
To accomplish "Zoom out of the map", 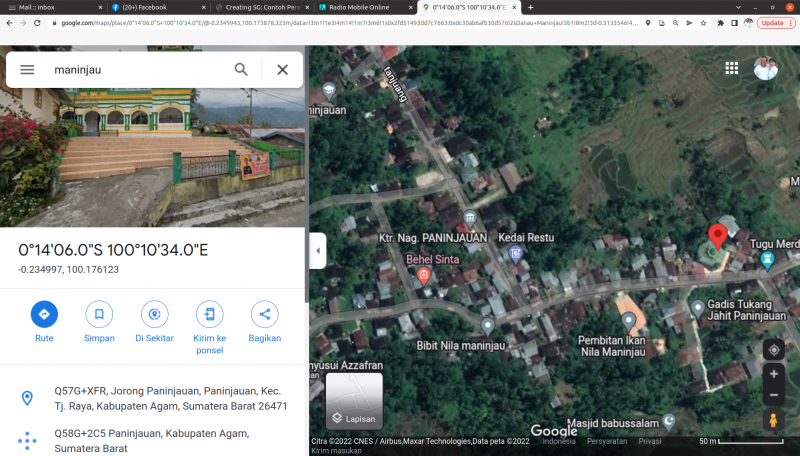I will tap(773, 395).
